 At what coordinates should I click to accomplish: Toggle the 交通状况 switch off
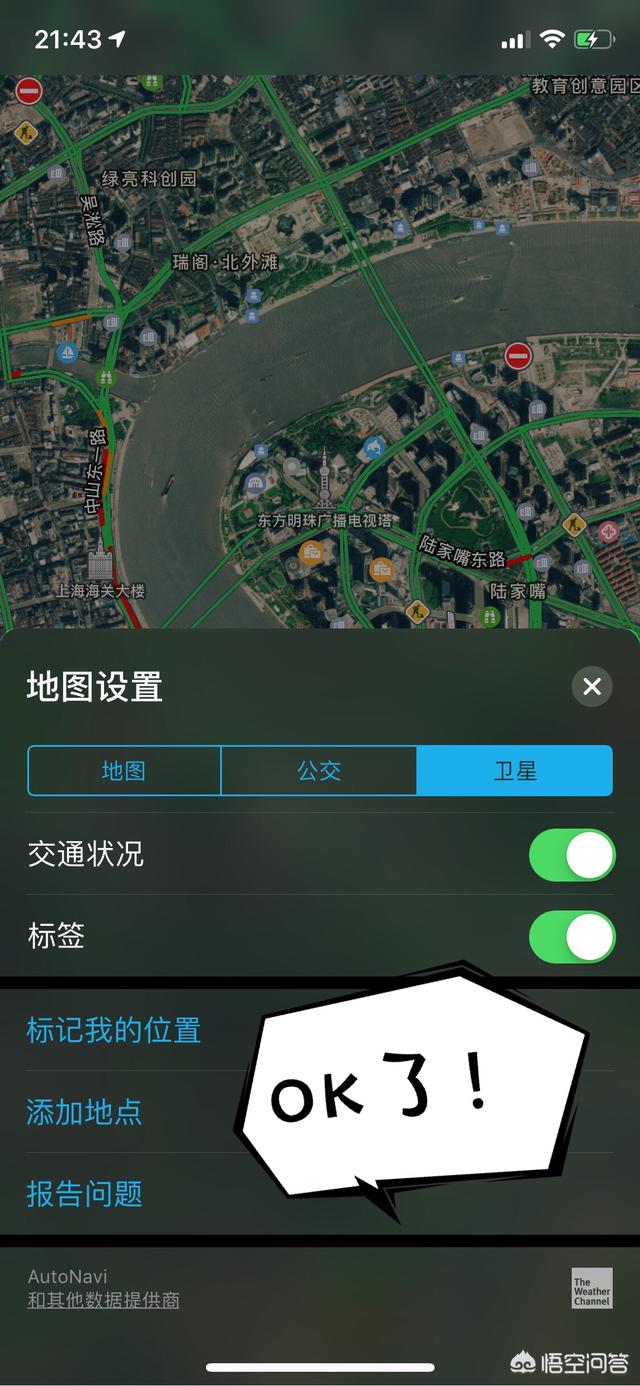(571, 855)
